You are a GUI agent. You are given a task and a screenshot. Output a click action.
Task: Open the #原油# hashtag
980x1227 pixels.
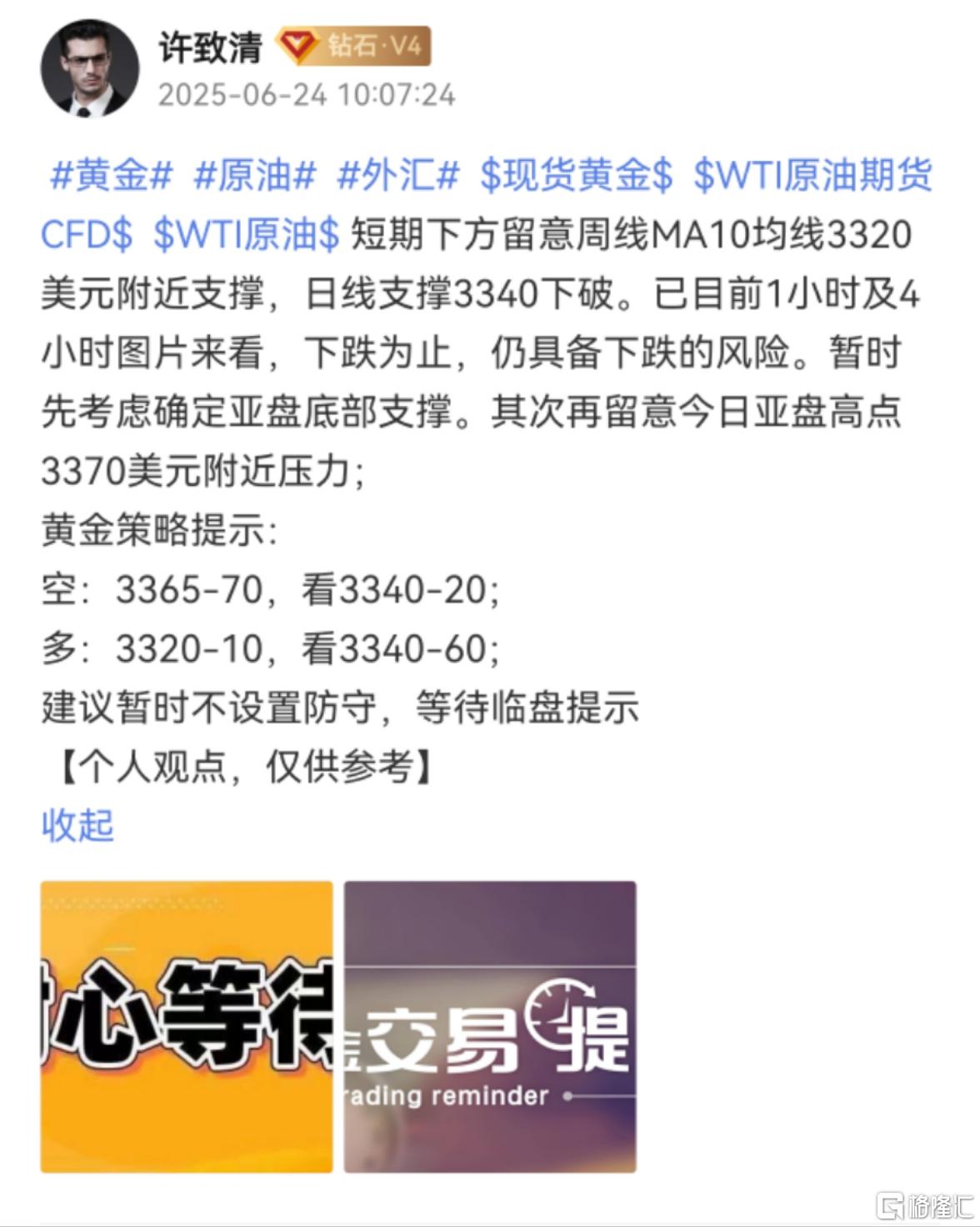[255, 176]
